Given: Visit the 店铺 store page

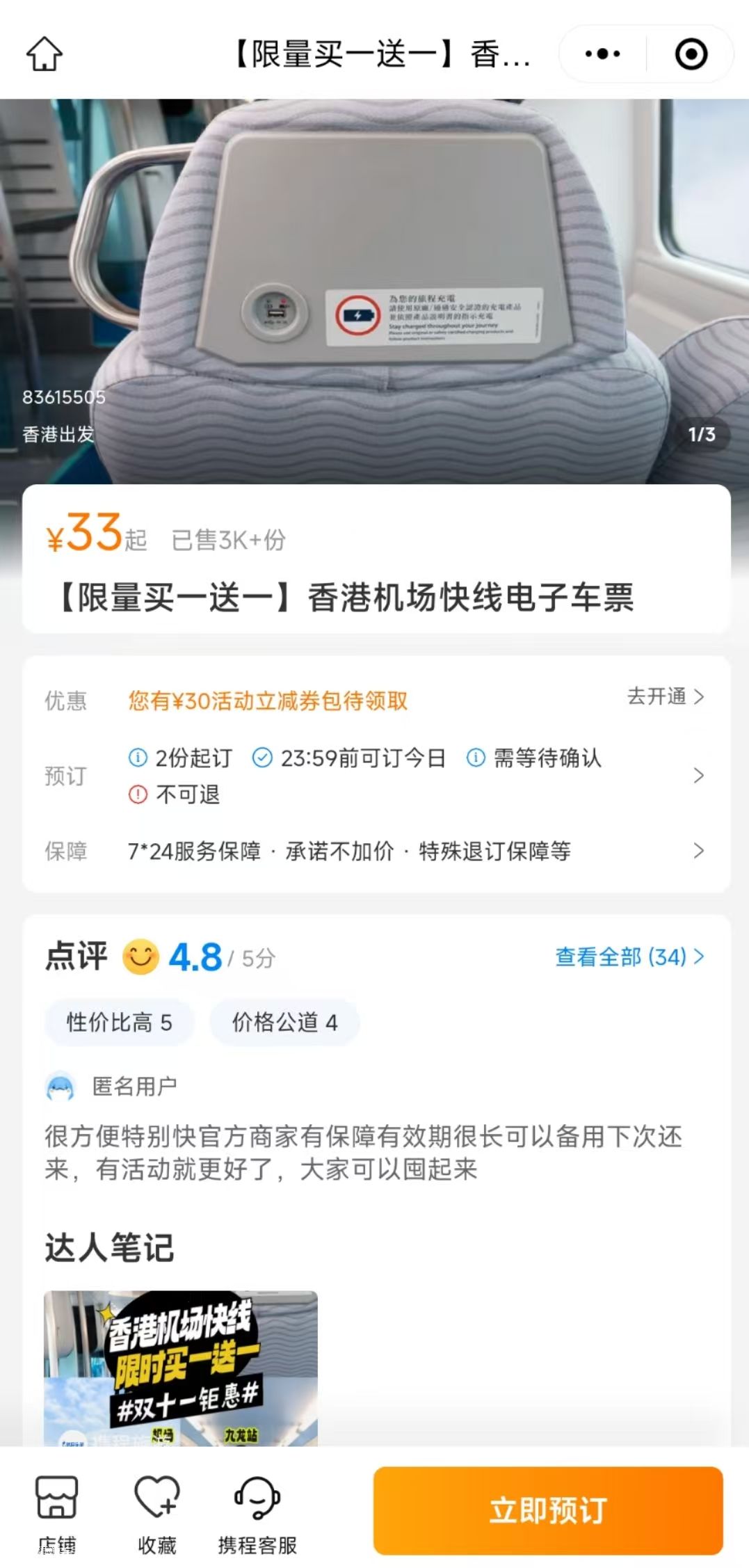Looking at the screenshot, I should click(x=57, y=1514).
